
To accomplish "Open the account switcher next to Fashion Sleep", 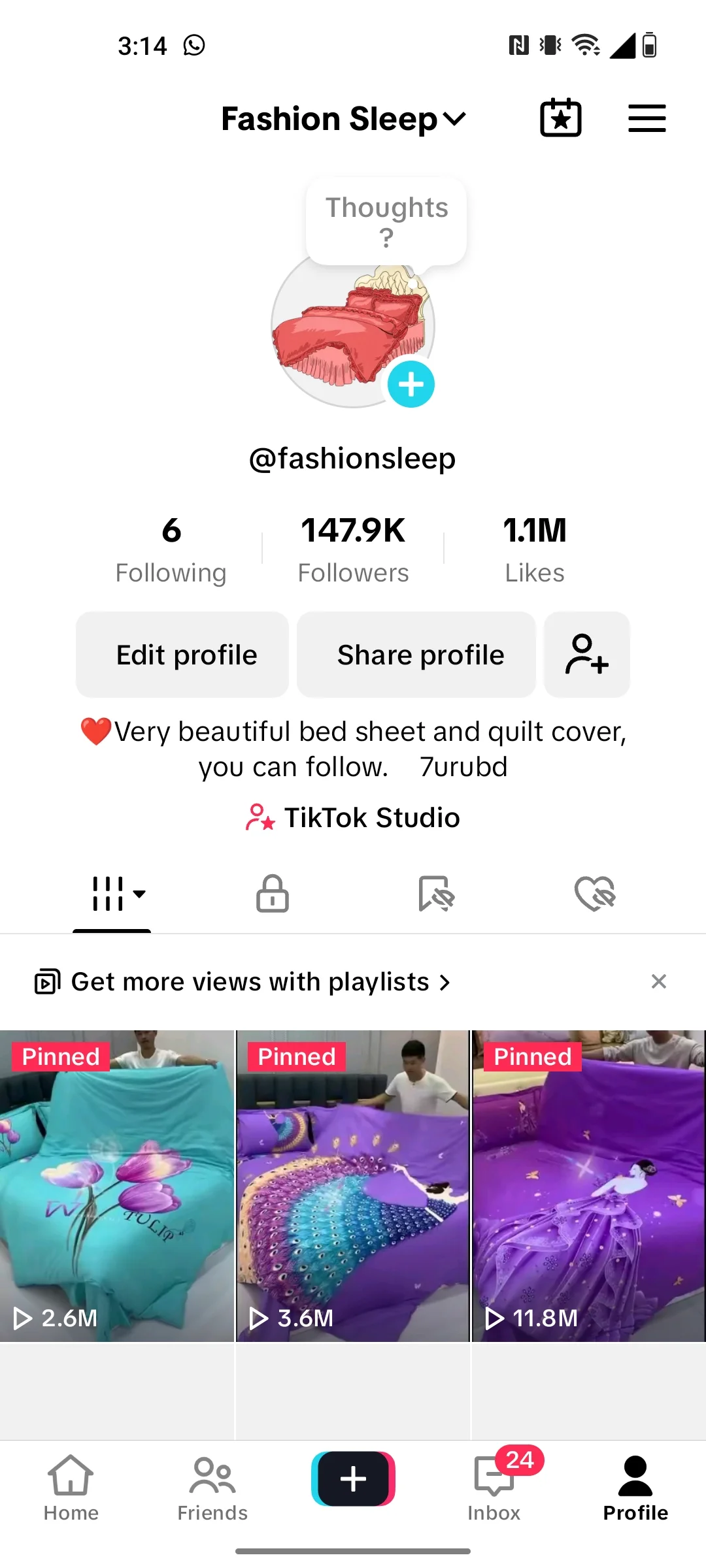I will tap(454, 119).
